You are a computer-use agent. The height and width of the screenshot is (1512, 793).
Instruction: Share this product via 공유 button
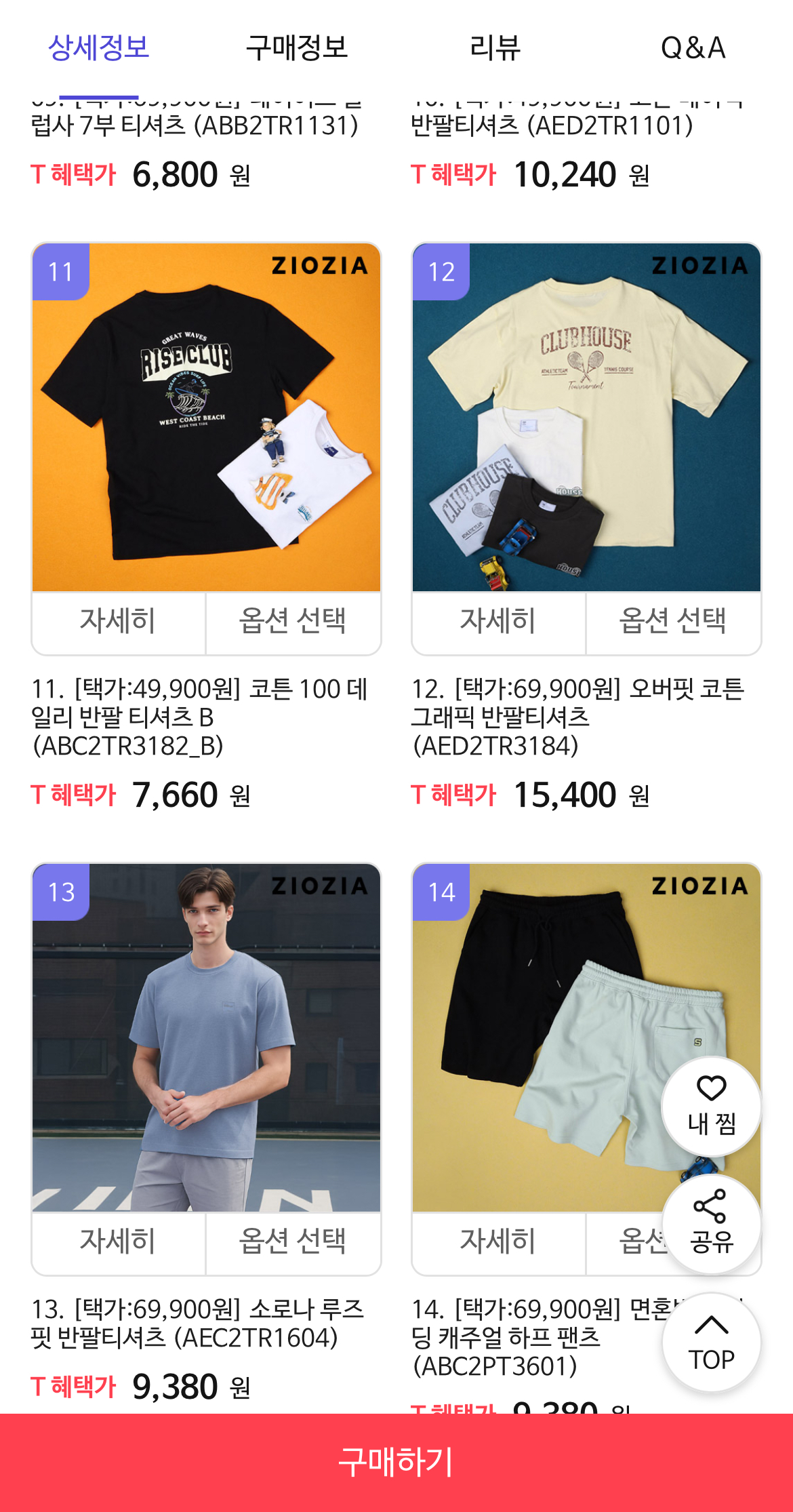[711, 1222]
